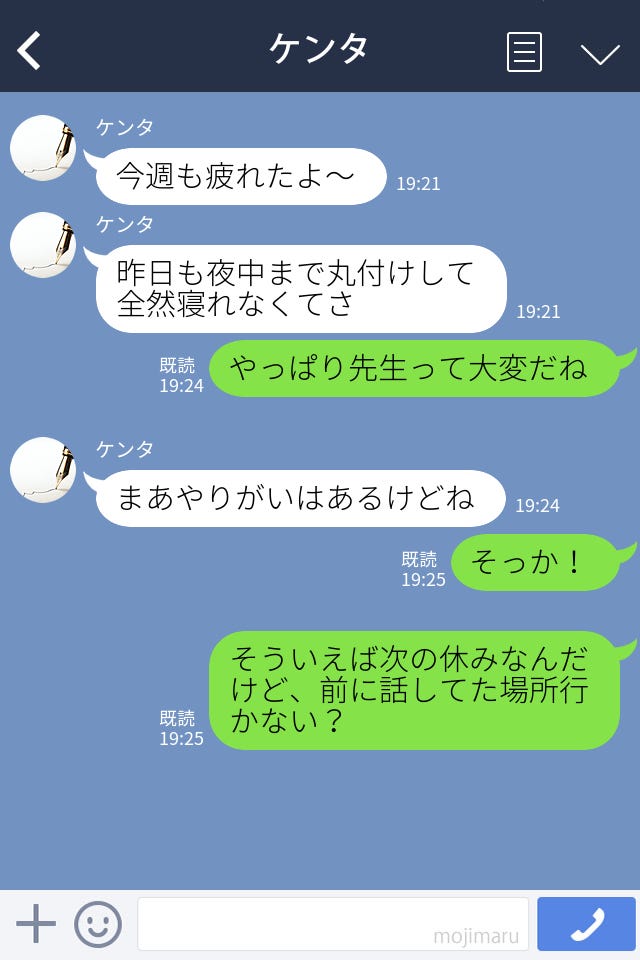Go back from Kenta's chat
The width and height of the screenshot is (640, 960).
point(30,50)
